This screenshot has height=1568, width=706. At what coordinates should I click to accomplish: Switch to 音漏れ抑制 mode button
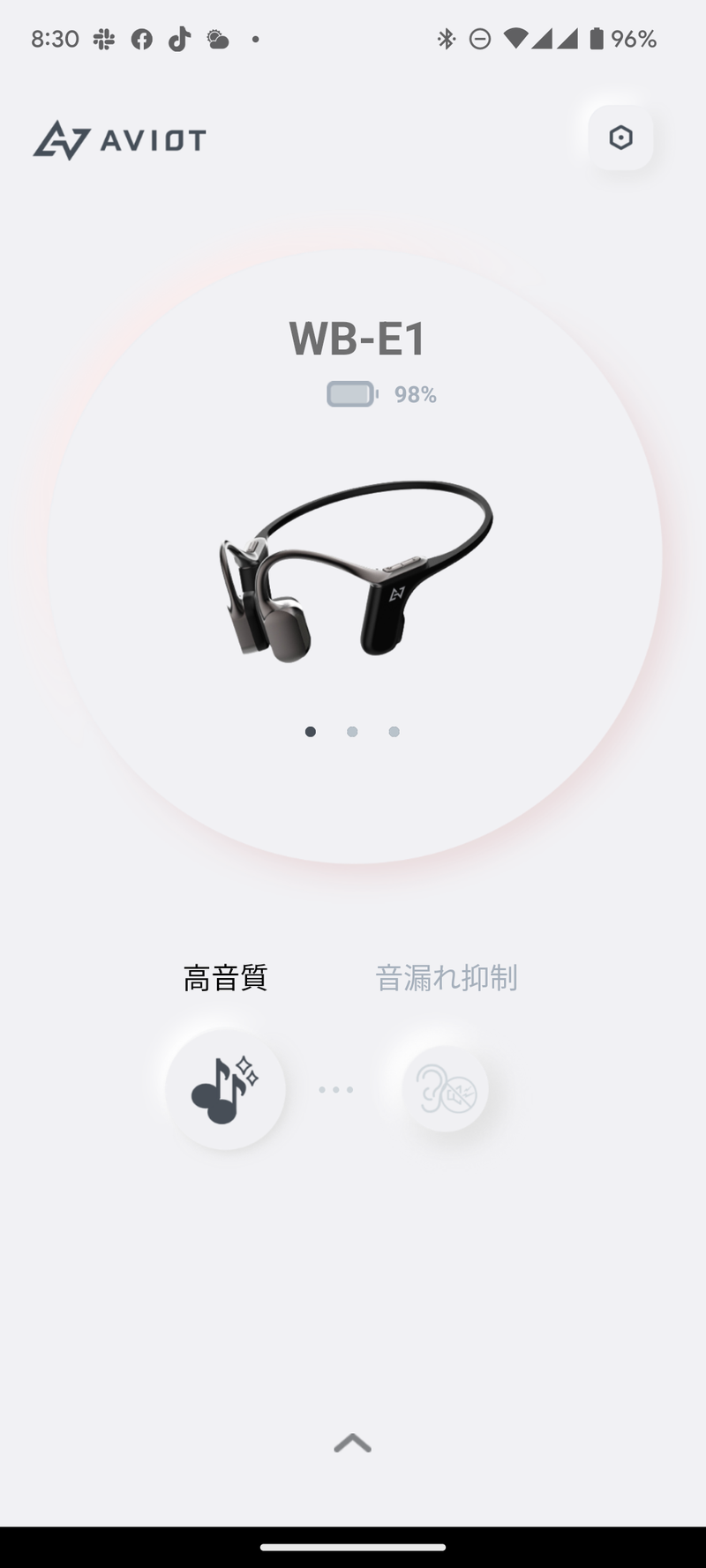tap(446, 1089)
